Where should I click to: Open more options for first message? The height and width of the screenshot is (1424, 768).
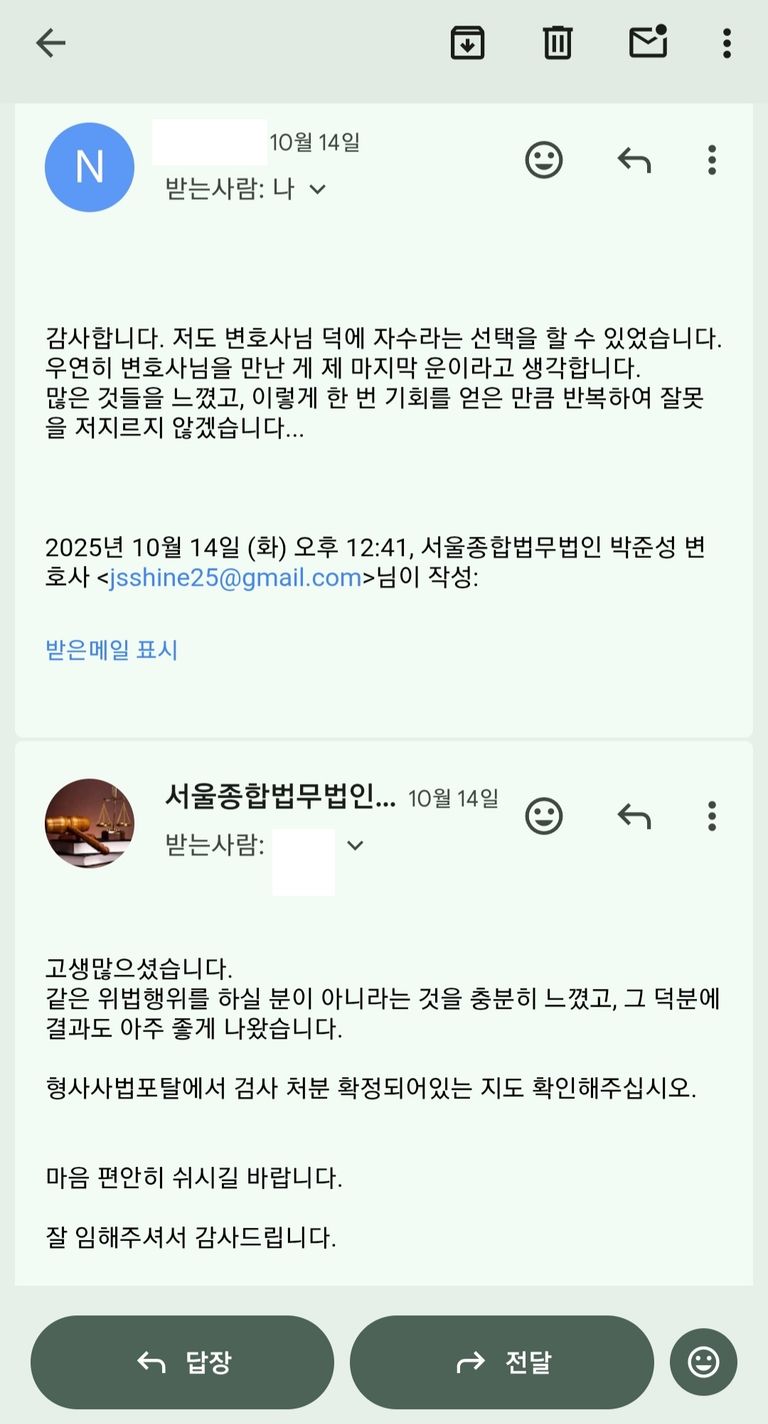[x=712, y=160]
